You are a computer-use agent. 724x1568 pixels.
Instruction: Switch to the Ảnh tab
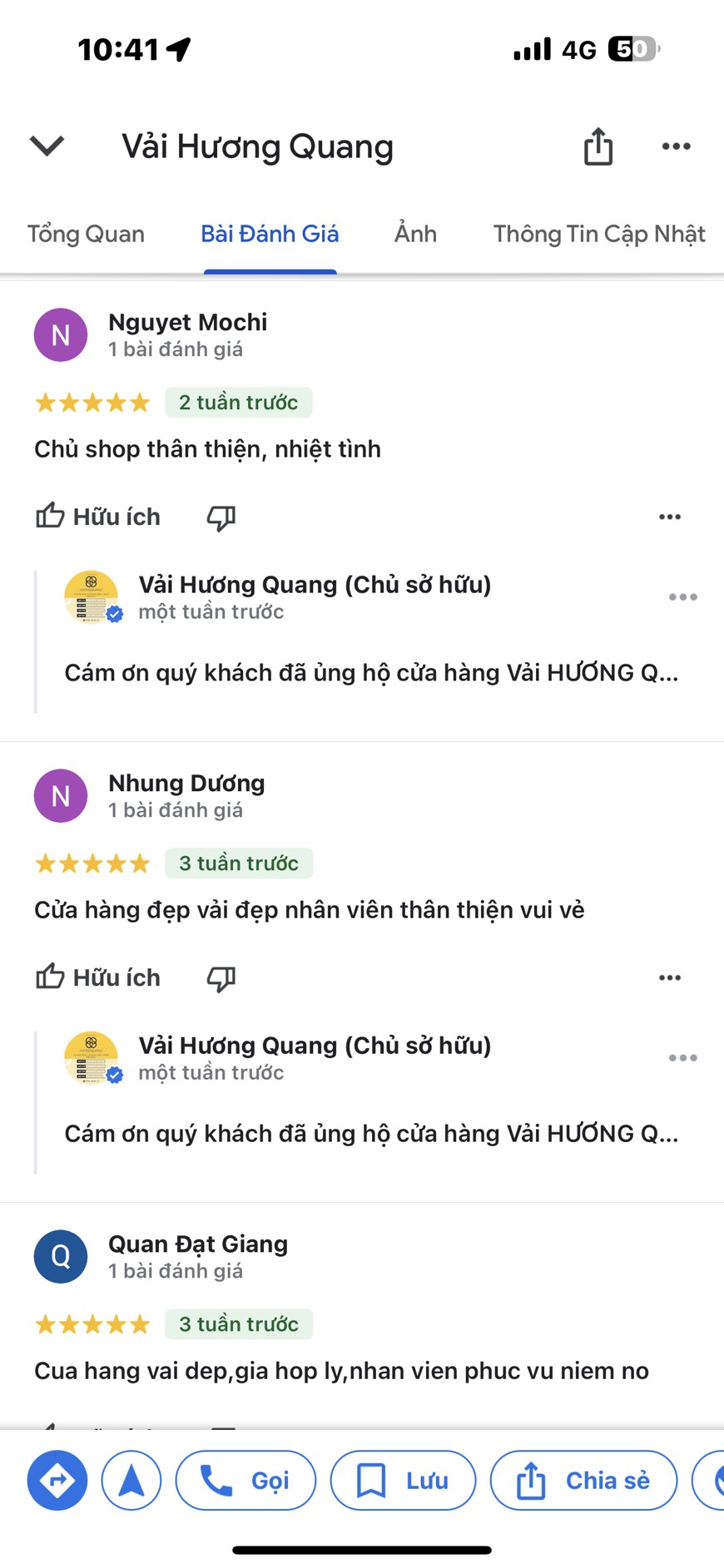415,234
